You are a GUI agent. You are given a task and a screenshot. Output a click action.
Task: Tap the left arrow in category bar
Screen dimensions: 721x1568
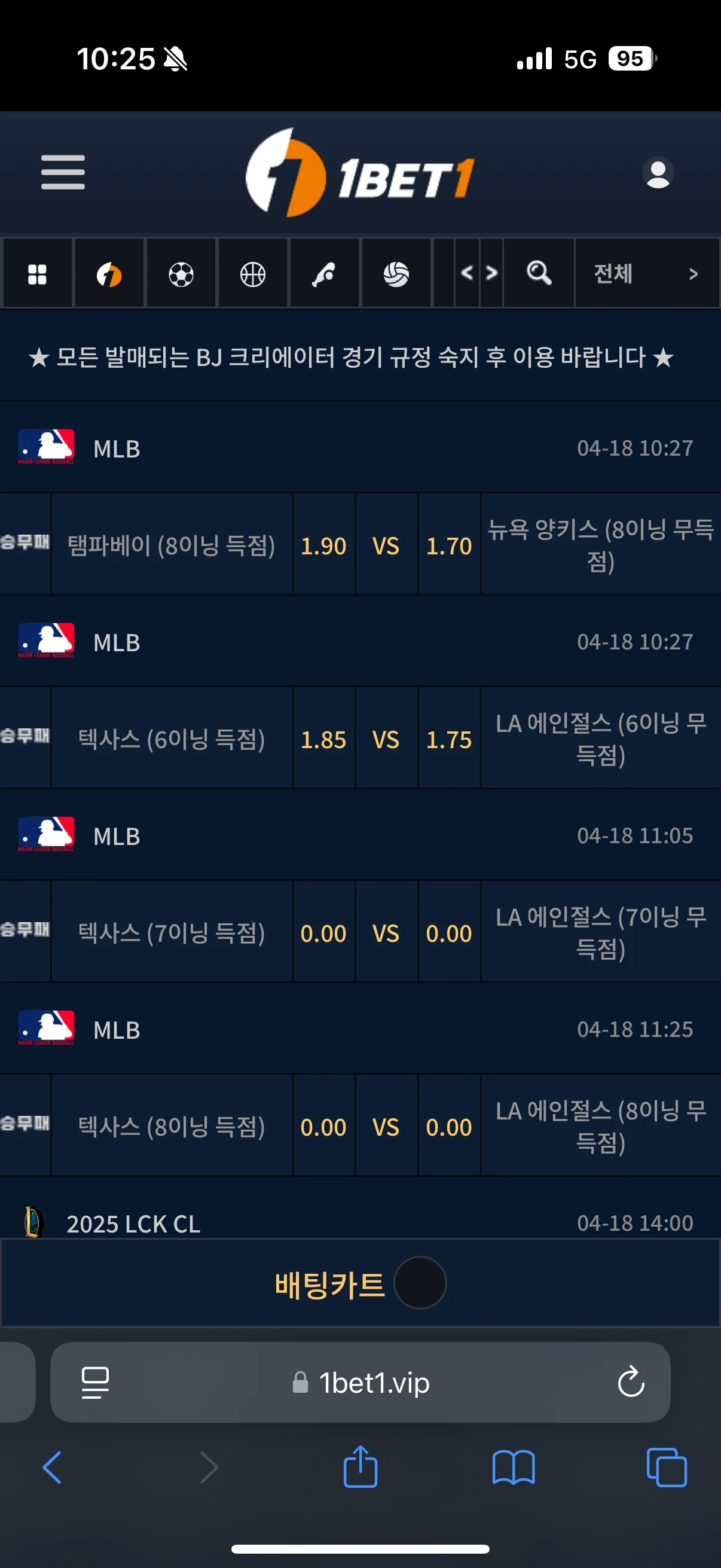tap(467, 274)
